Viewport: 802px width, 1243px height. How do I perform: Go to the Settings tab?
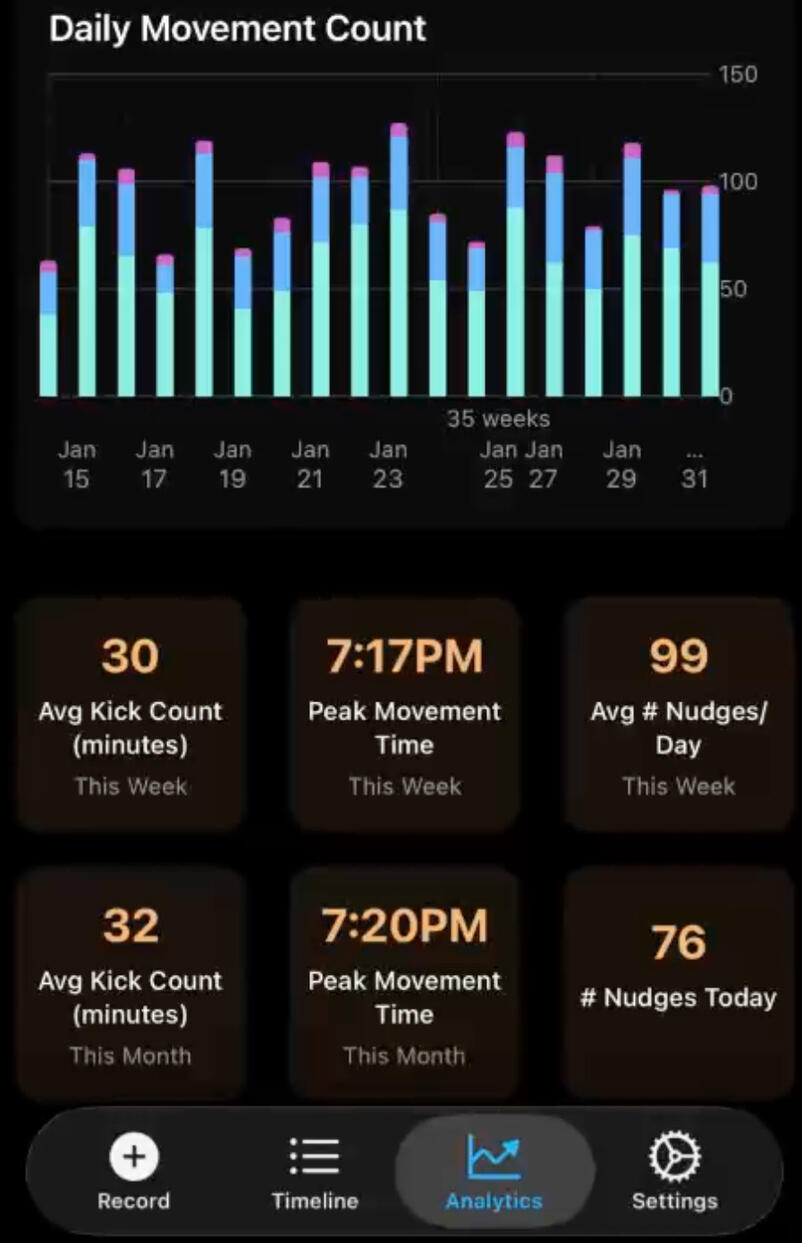tap(674, 1173)
